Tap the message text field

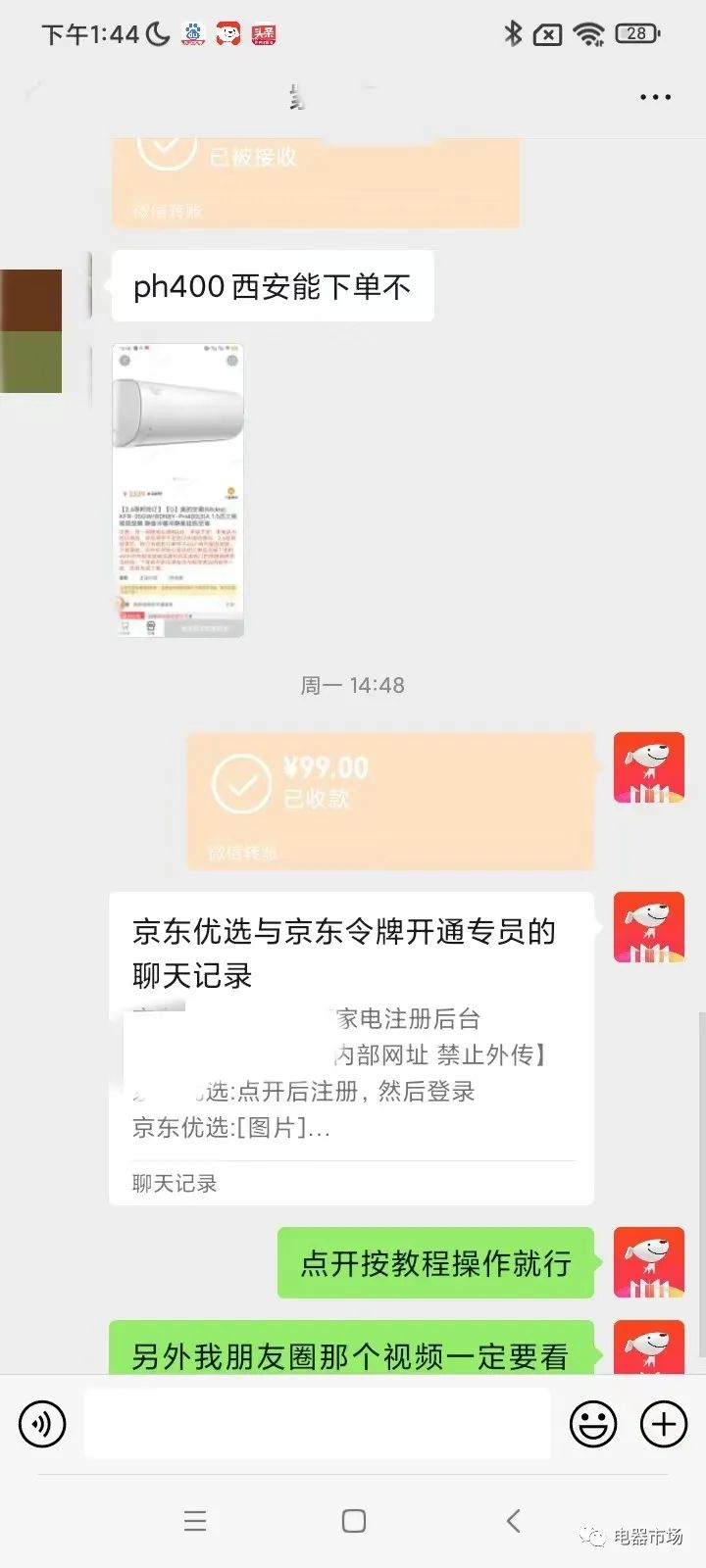(317, 1424)
